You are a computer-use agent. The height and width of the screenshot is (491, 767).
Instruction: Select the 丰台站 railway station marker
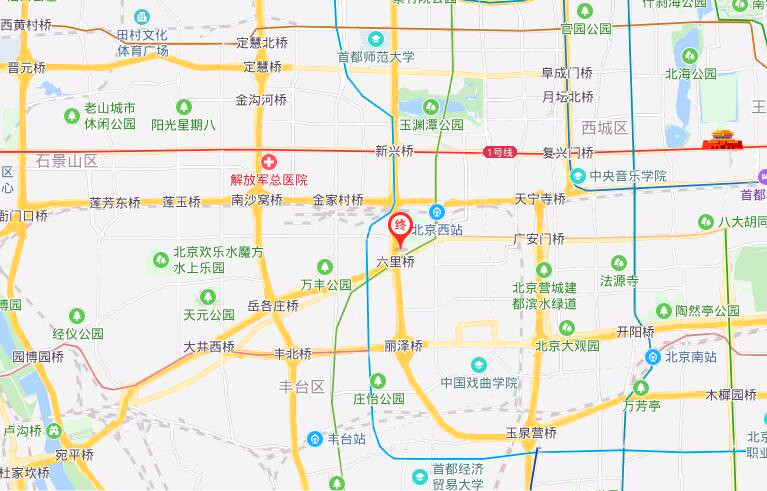pyautogui.click(x=315, y=439)
